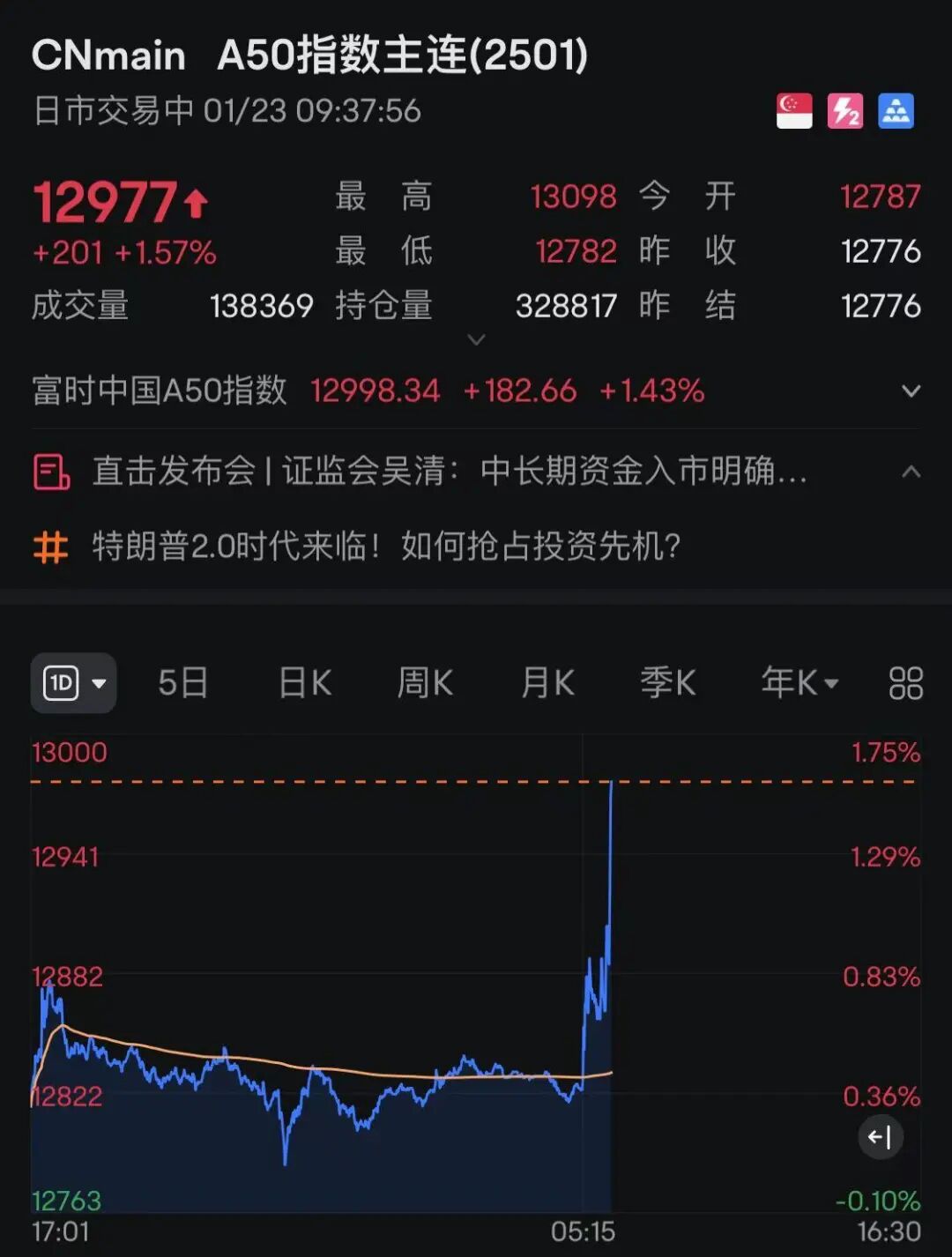952x1257 pixels.
Task: Open the 1D timeframe dropdown
Action: pos(74,683)
